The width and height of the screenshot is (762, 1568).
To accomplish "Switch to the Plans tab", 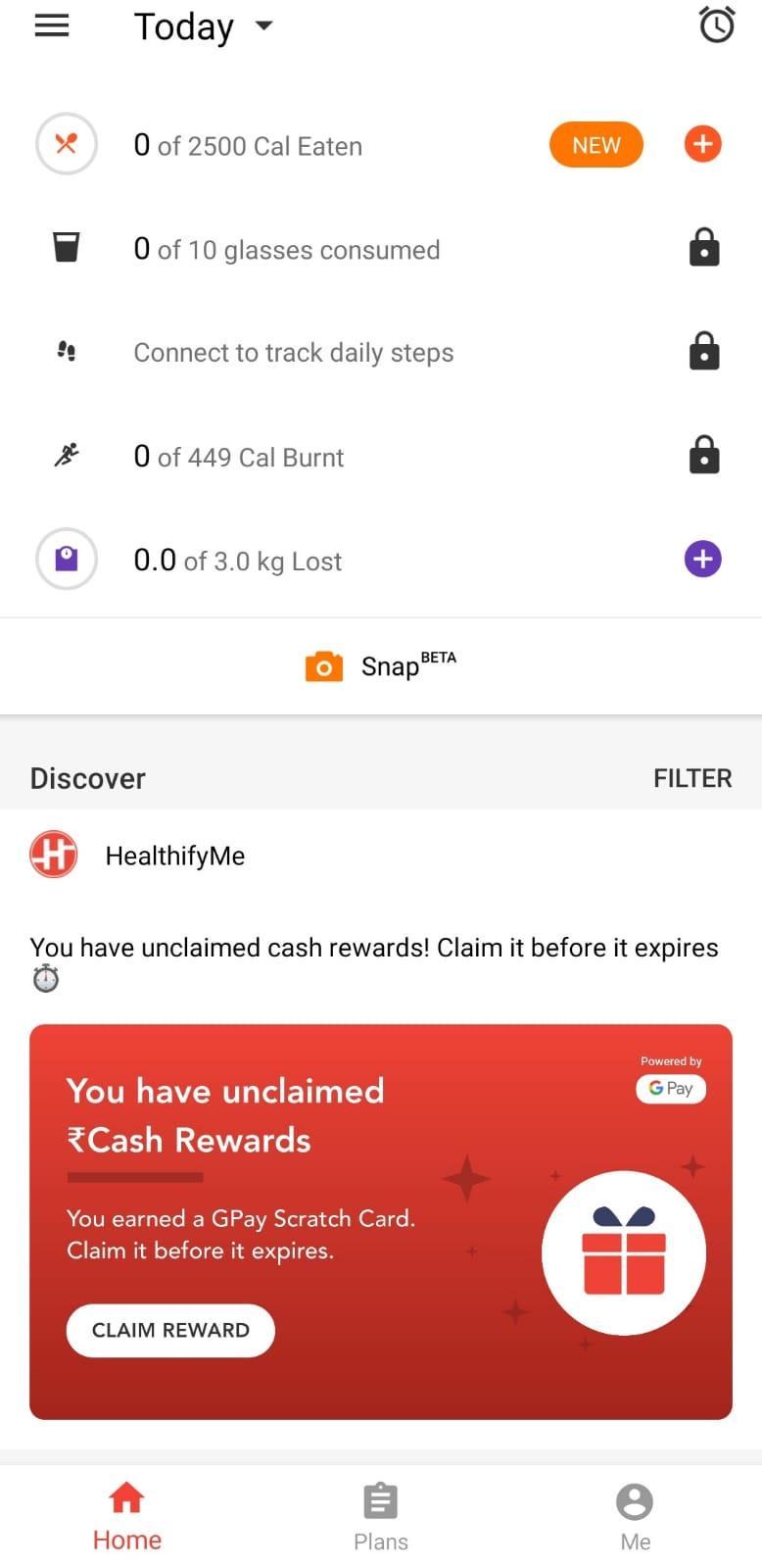I will click(x=380, y=1516).
